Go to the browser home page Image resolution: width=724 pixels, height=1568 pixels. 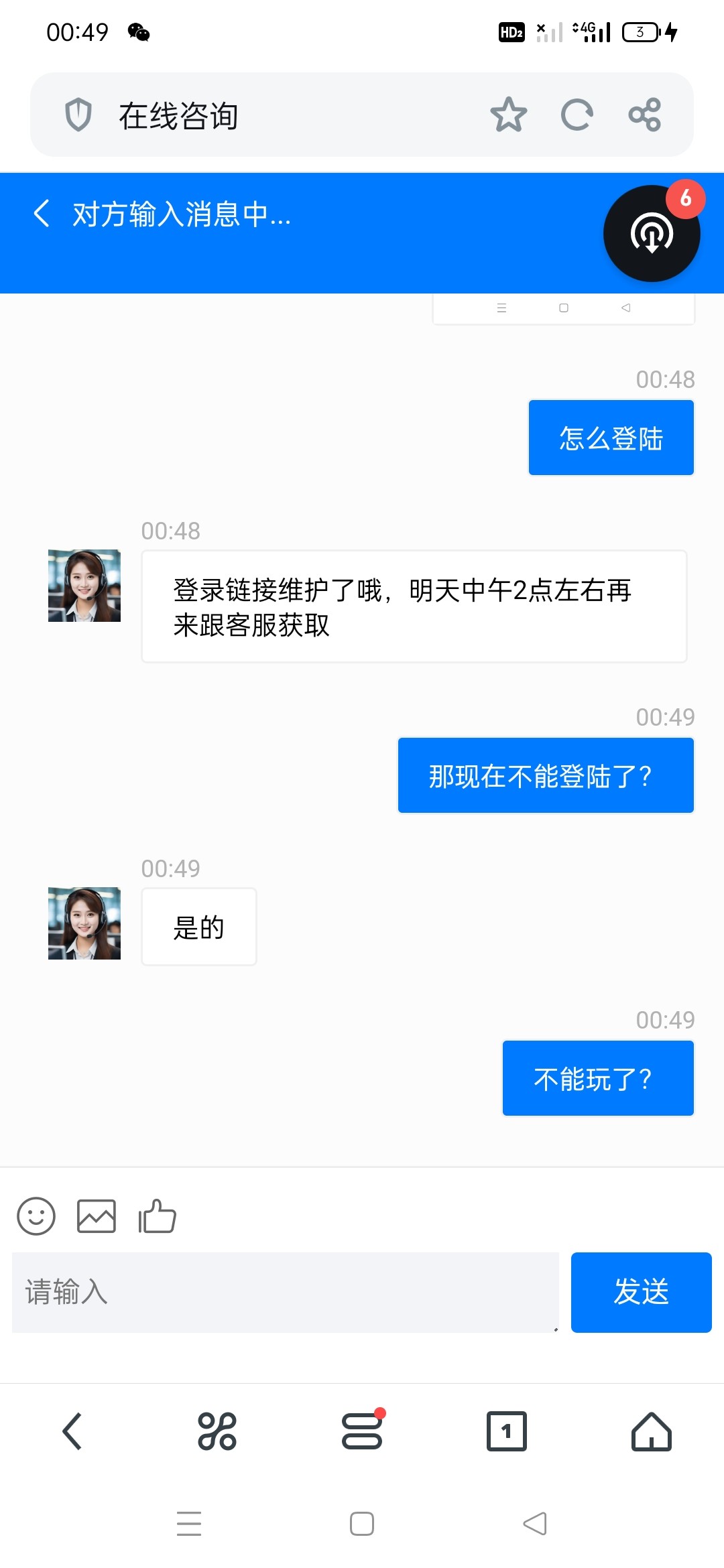coord(652,1431)
